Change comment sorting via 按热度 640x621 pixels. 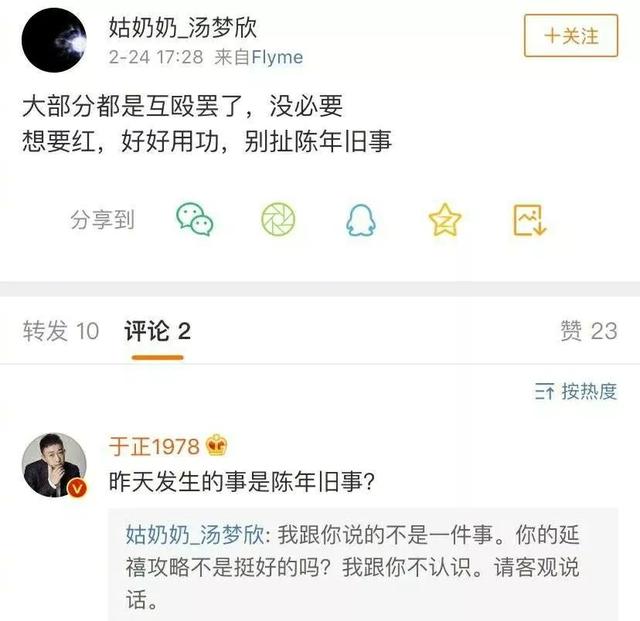(x=576, y=391)
